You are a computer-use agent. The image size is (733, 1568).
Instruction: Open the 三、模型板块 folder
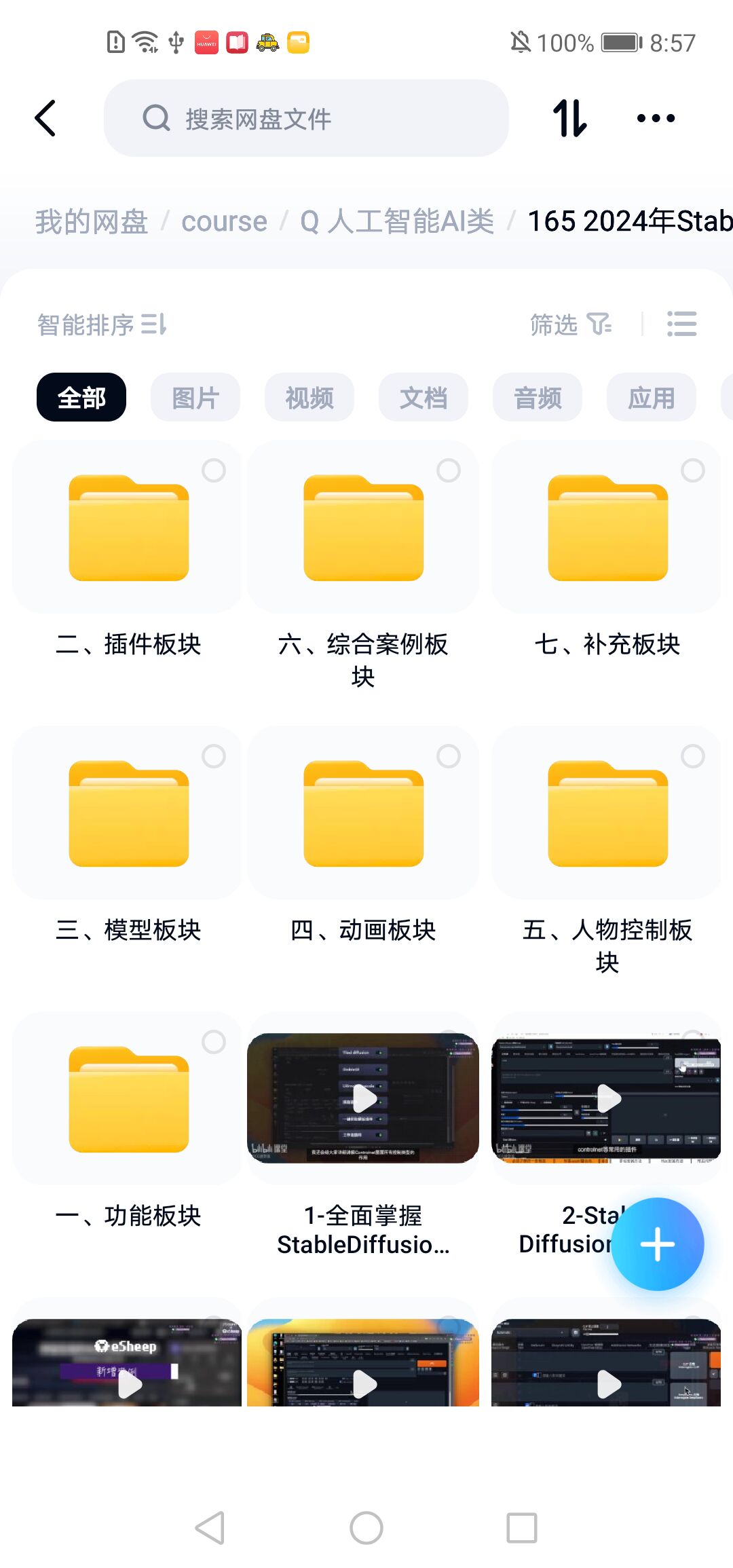(128, 815)
